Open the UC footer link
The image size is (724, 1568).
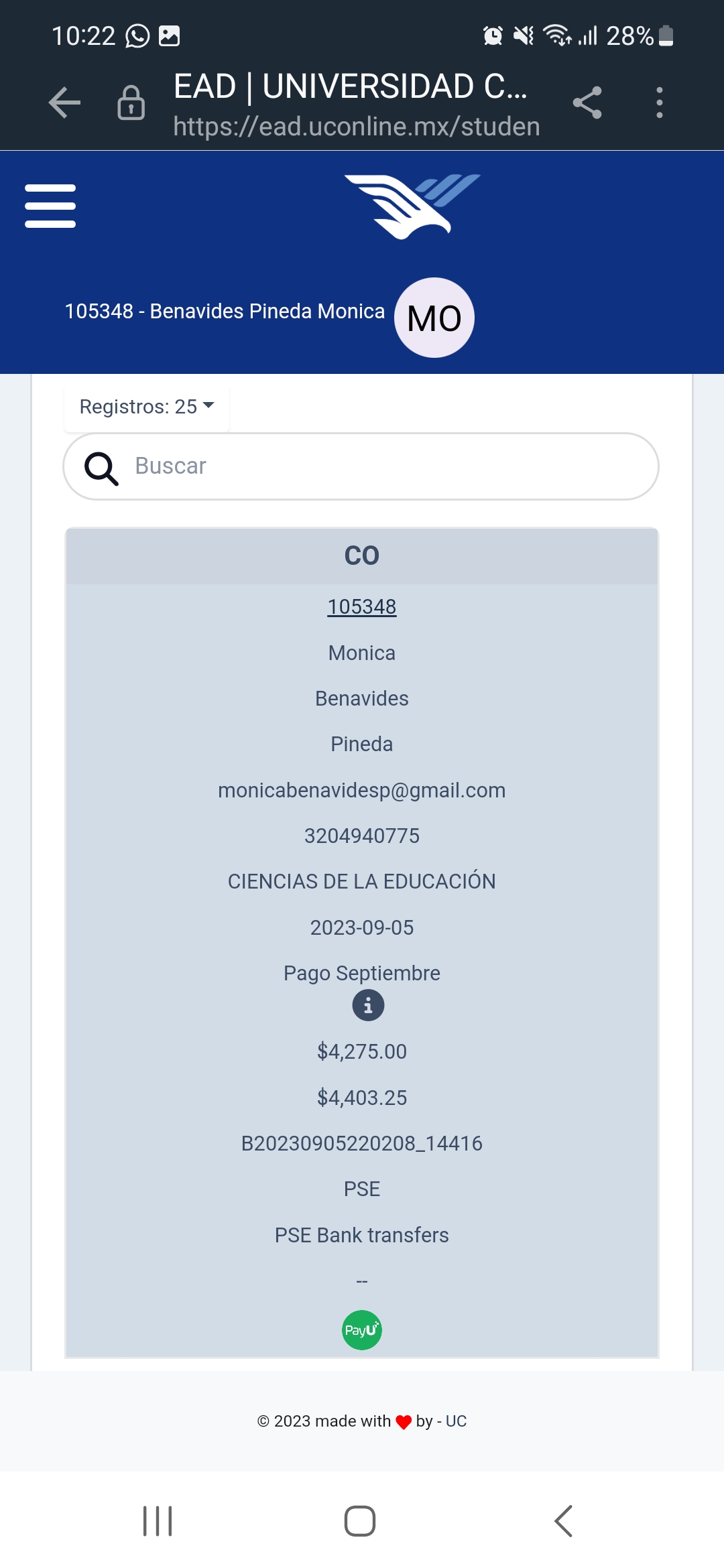click(x=456, y=1421)
